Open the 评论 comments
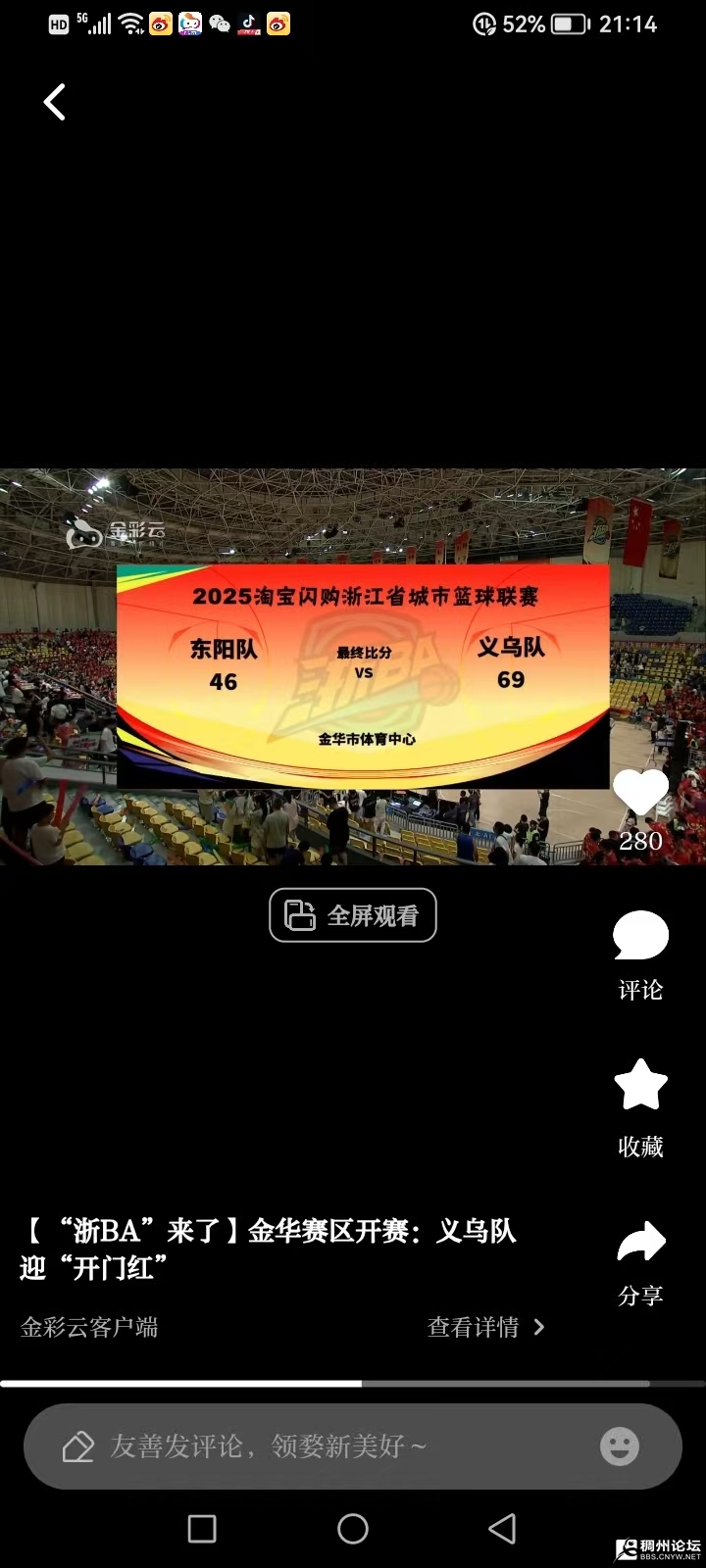706x1568 pixels. click(640, 938)
